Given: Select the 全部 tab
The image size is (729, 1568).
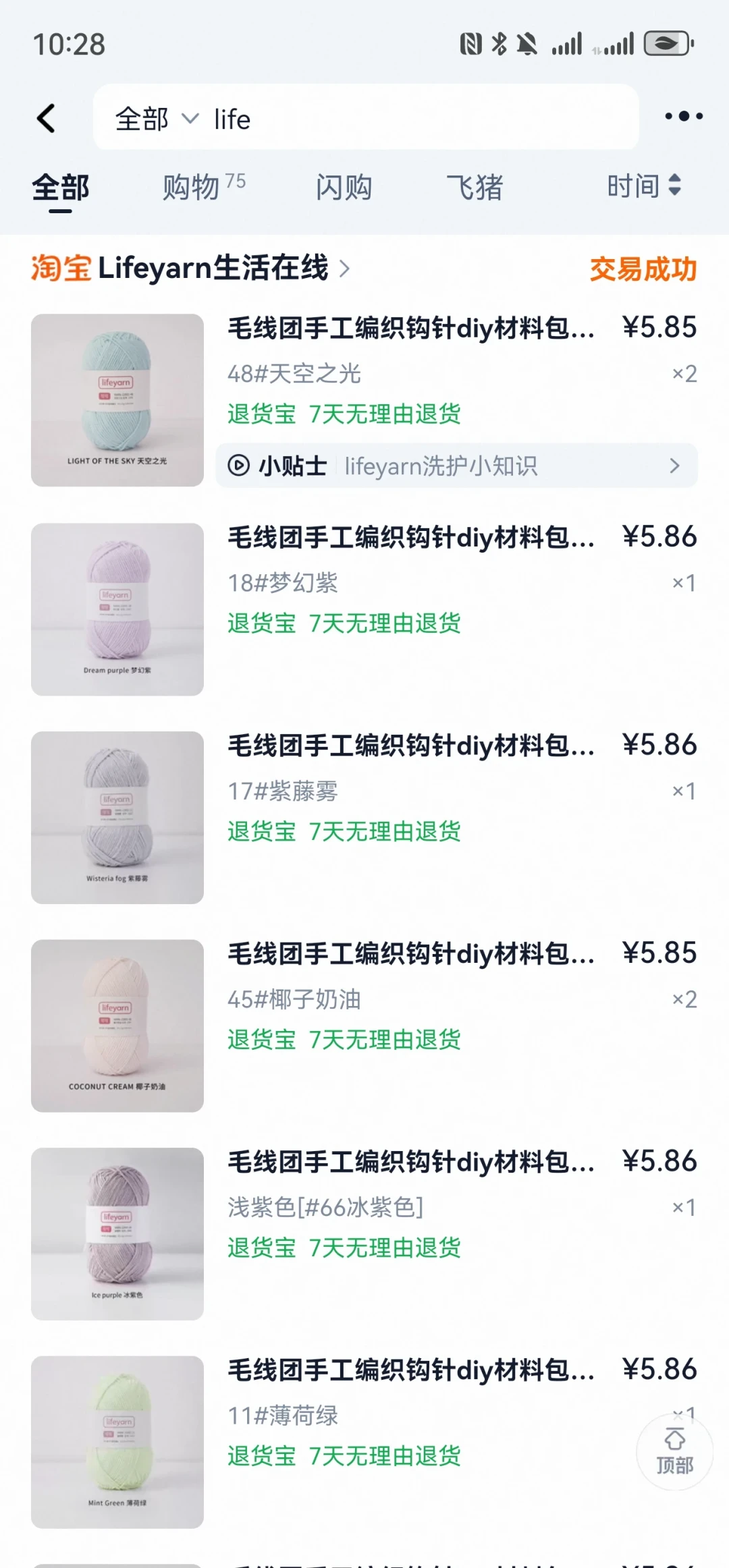Looking at the screenshot, I should (x=61, y=188).
